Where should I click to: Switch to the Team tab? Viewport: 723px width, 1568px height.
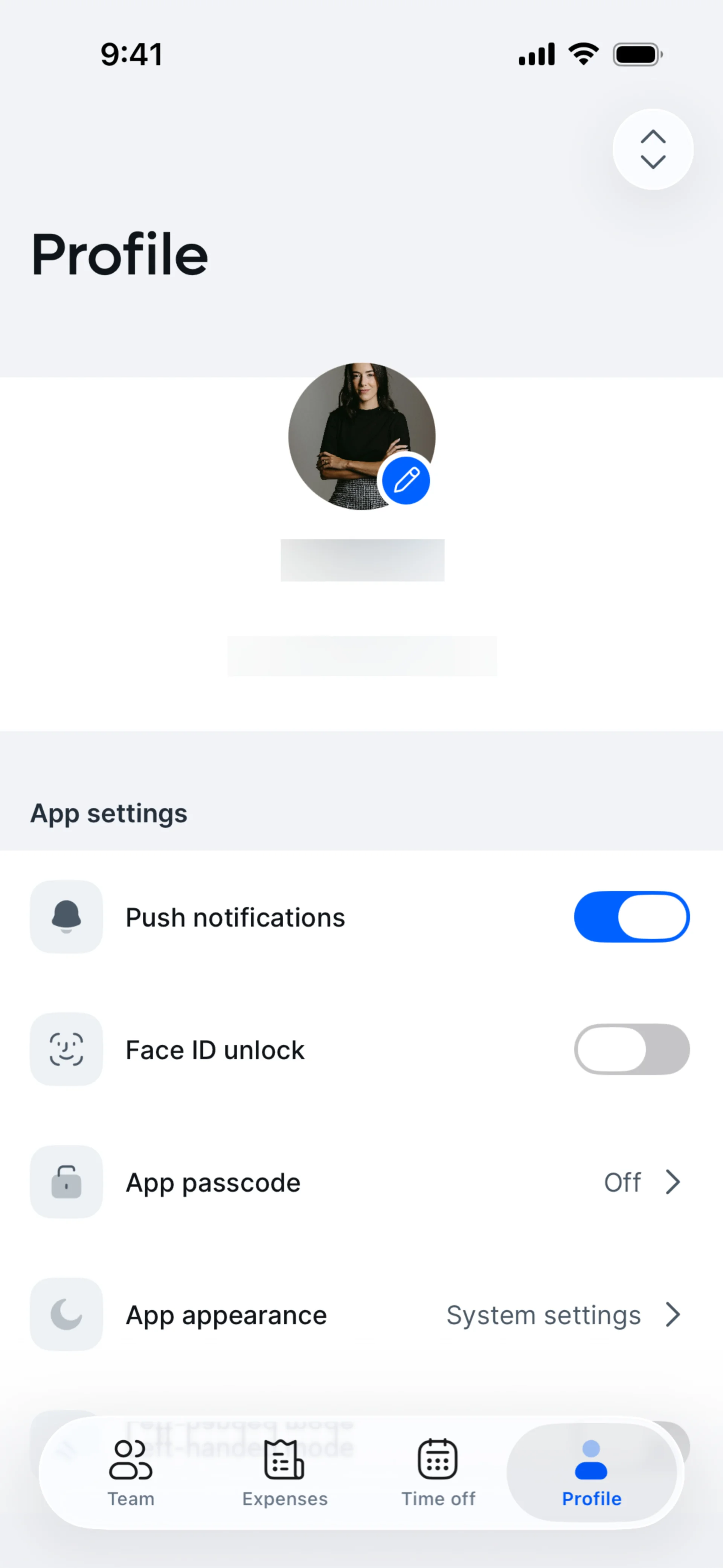131,1472
